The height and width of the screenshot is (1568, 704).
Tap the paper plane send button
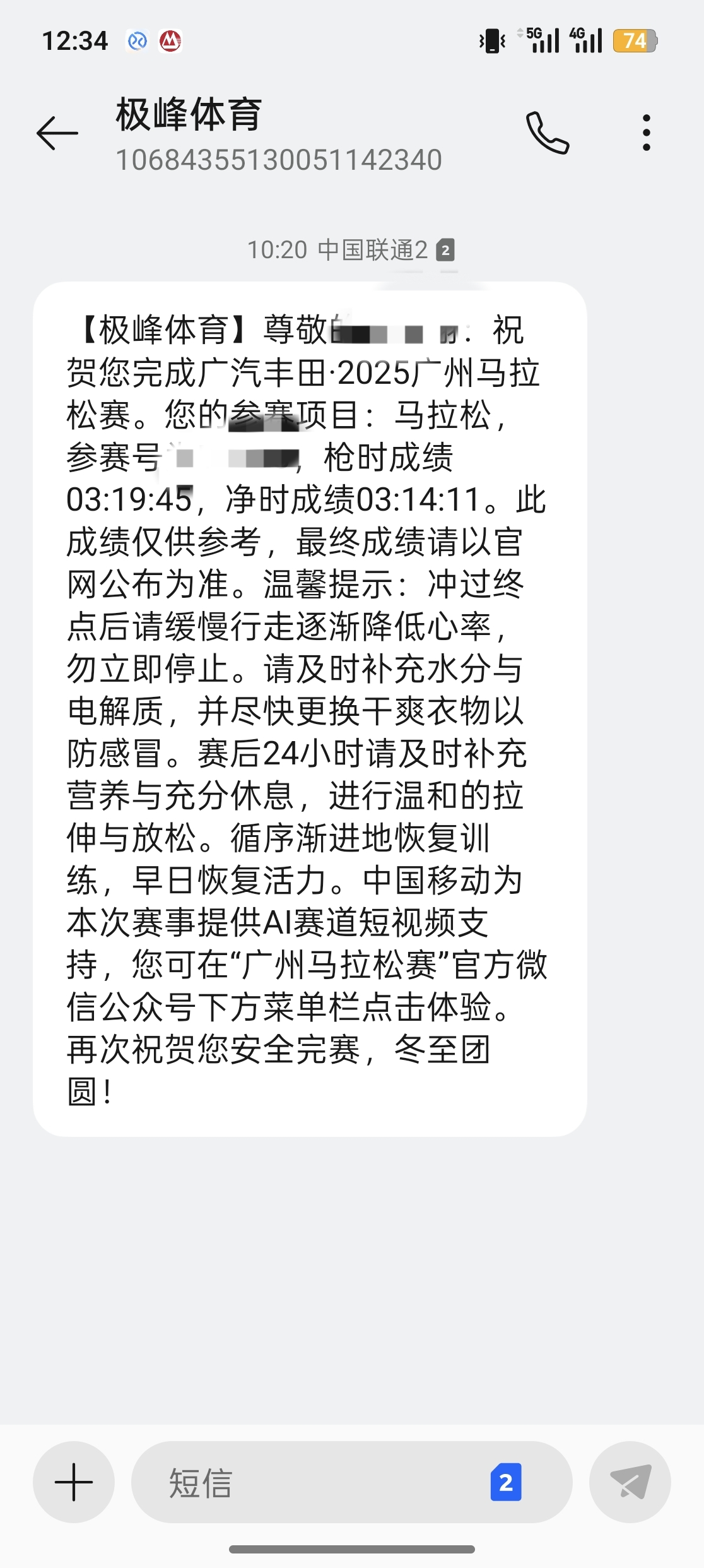630,1482
